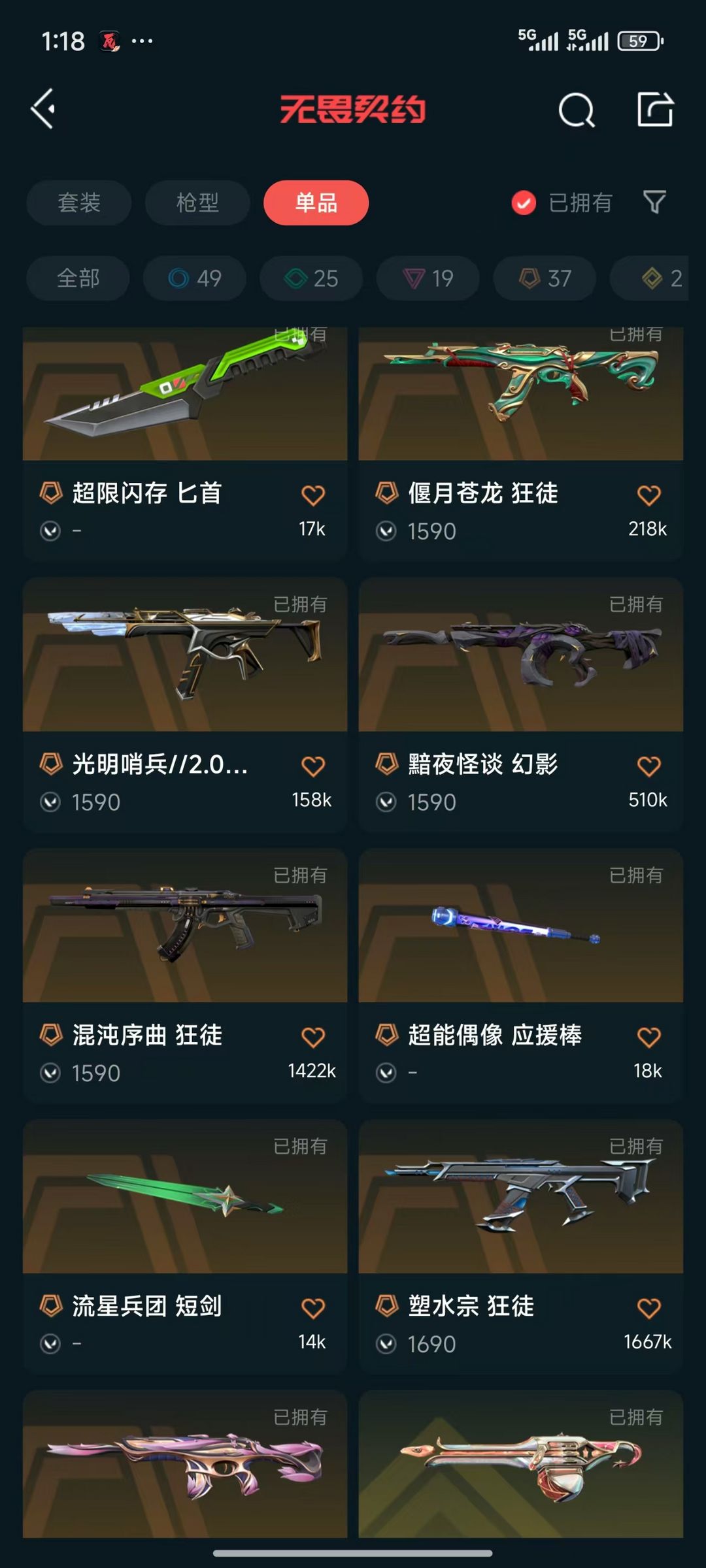Open the search icon
The width and height of the screenshot is (706, 1568).
(x=577, y=110)
